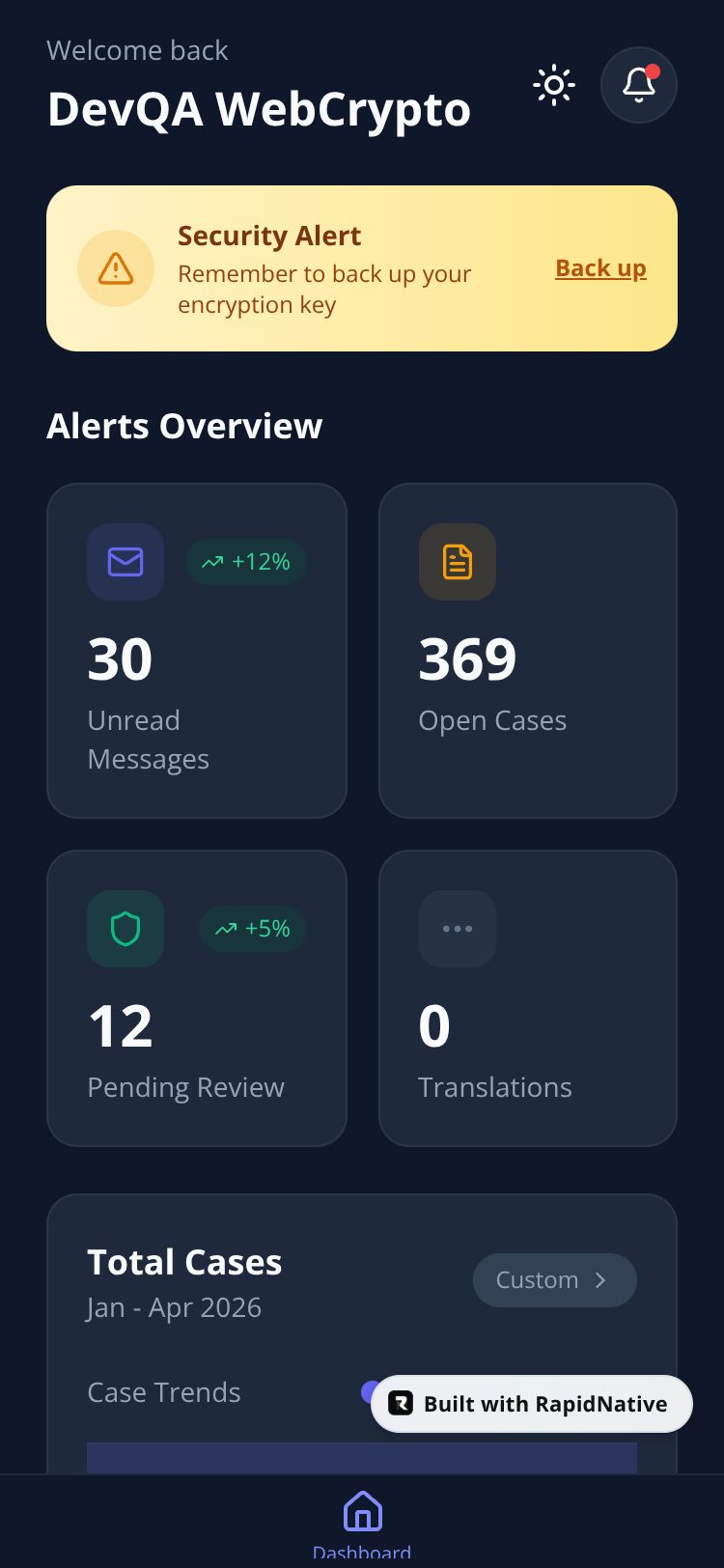Tap the Built with RapidNative badge
Viewport: 724px width, 1568px height.
pyautogui.click(x=532, y=1404)
